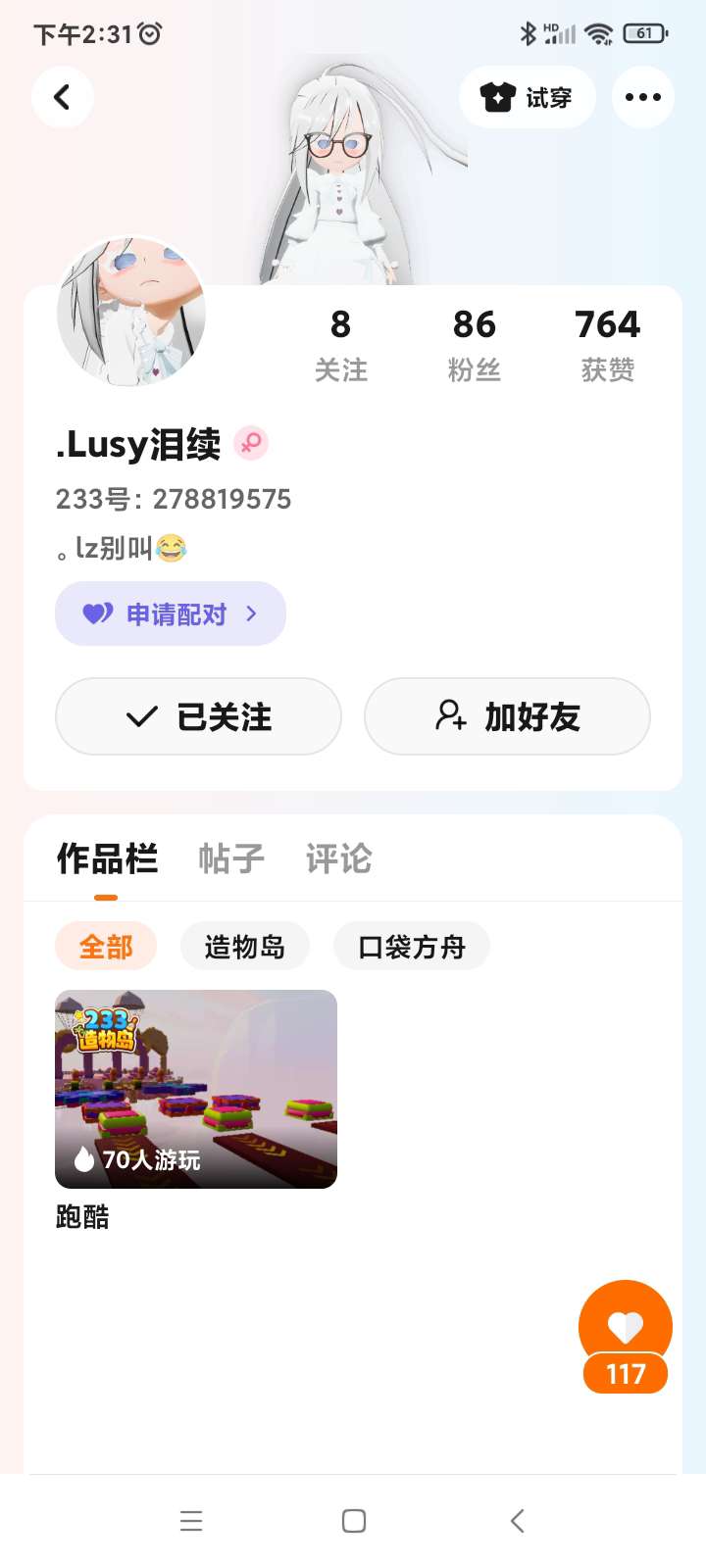Viewport: 706px width, 1568px height.
Task: Open the profile avatar picture
Action: tap(131, 312)
